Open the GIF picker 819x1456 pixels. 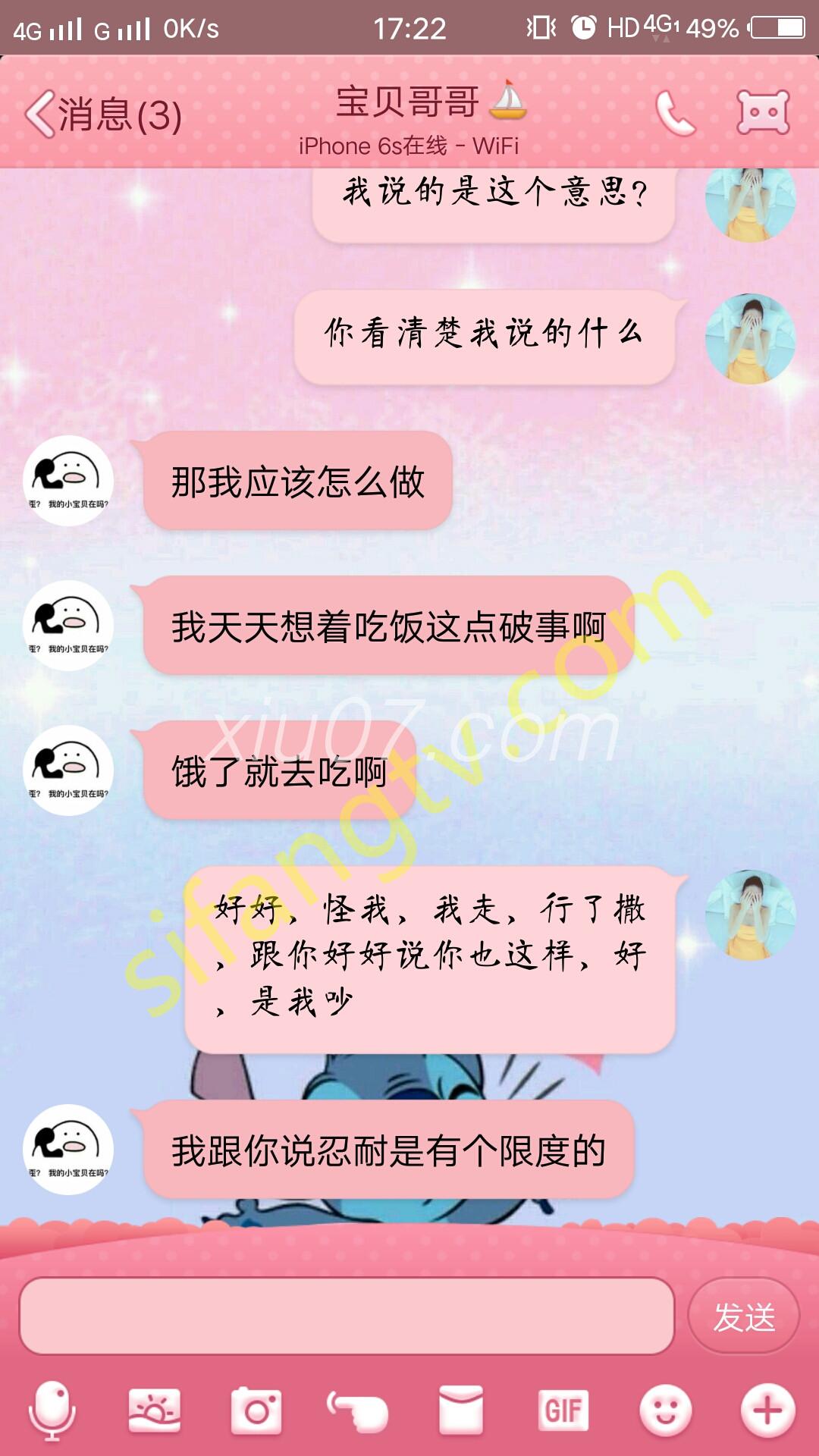563,1410
